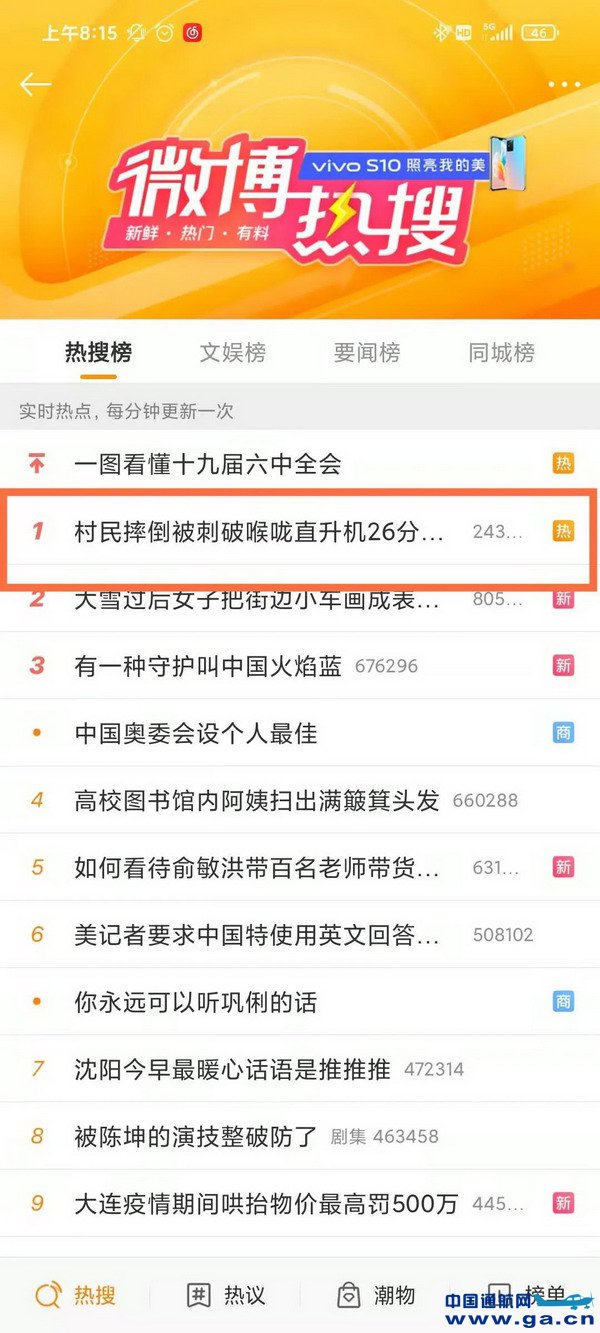Open topic 大连疫情期间哄抬物价最高罚500万
The width and height of the screenshot is (600, 1333).
point(267,1204)
